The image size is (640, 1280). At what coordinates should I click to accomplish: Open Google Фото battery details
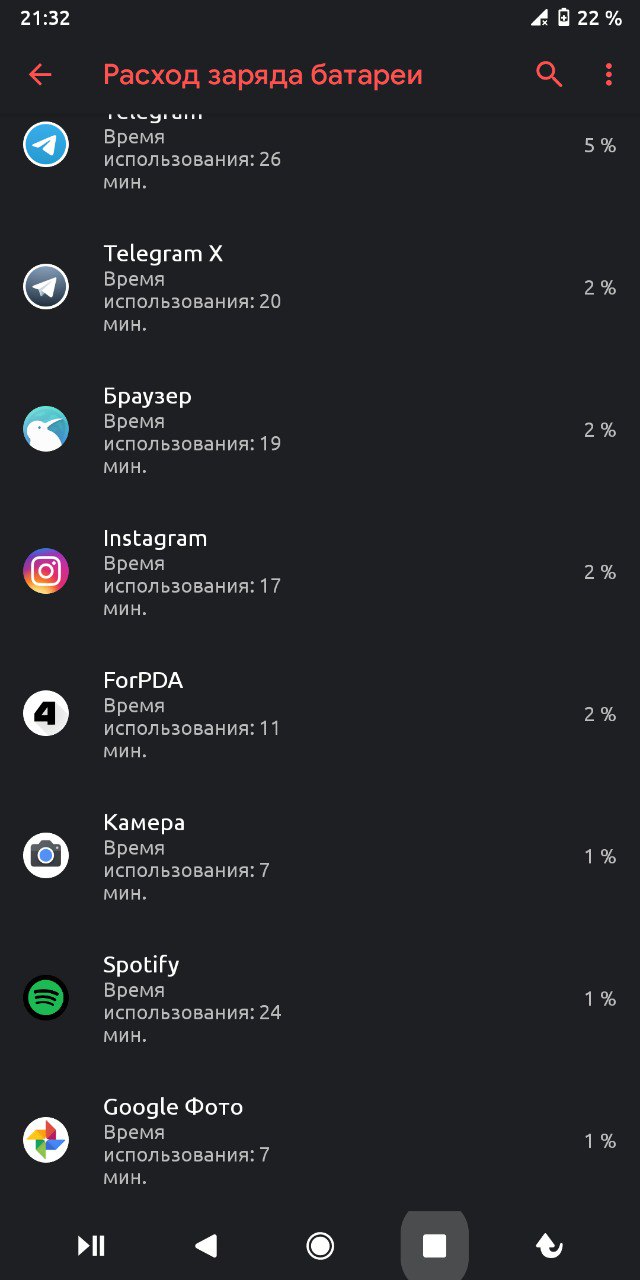tap(320, 1140)
